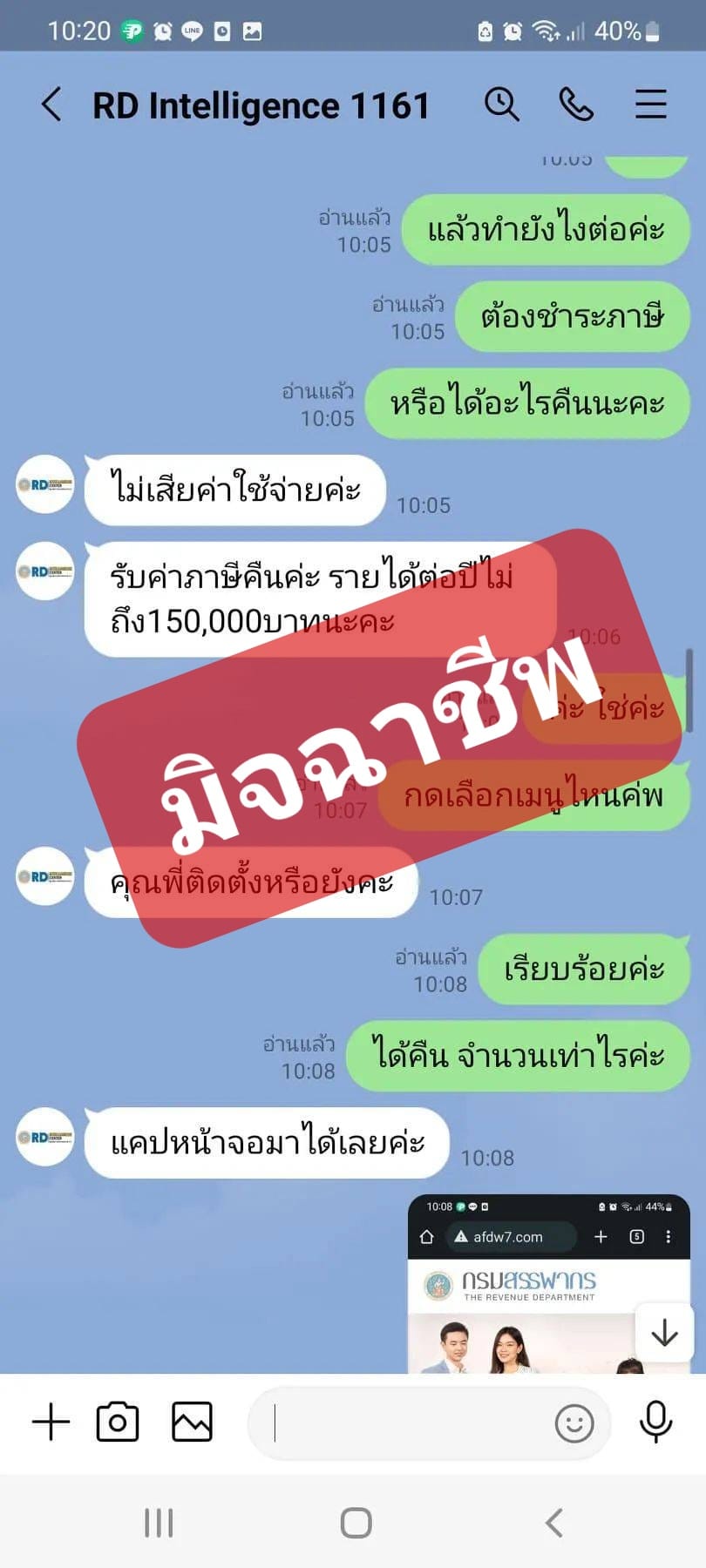Open recent apps from the navigation bar
This screenshot has height=1568, width=706.
click(159, 1523)
